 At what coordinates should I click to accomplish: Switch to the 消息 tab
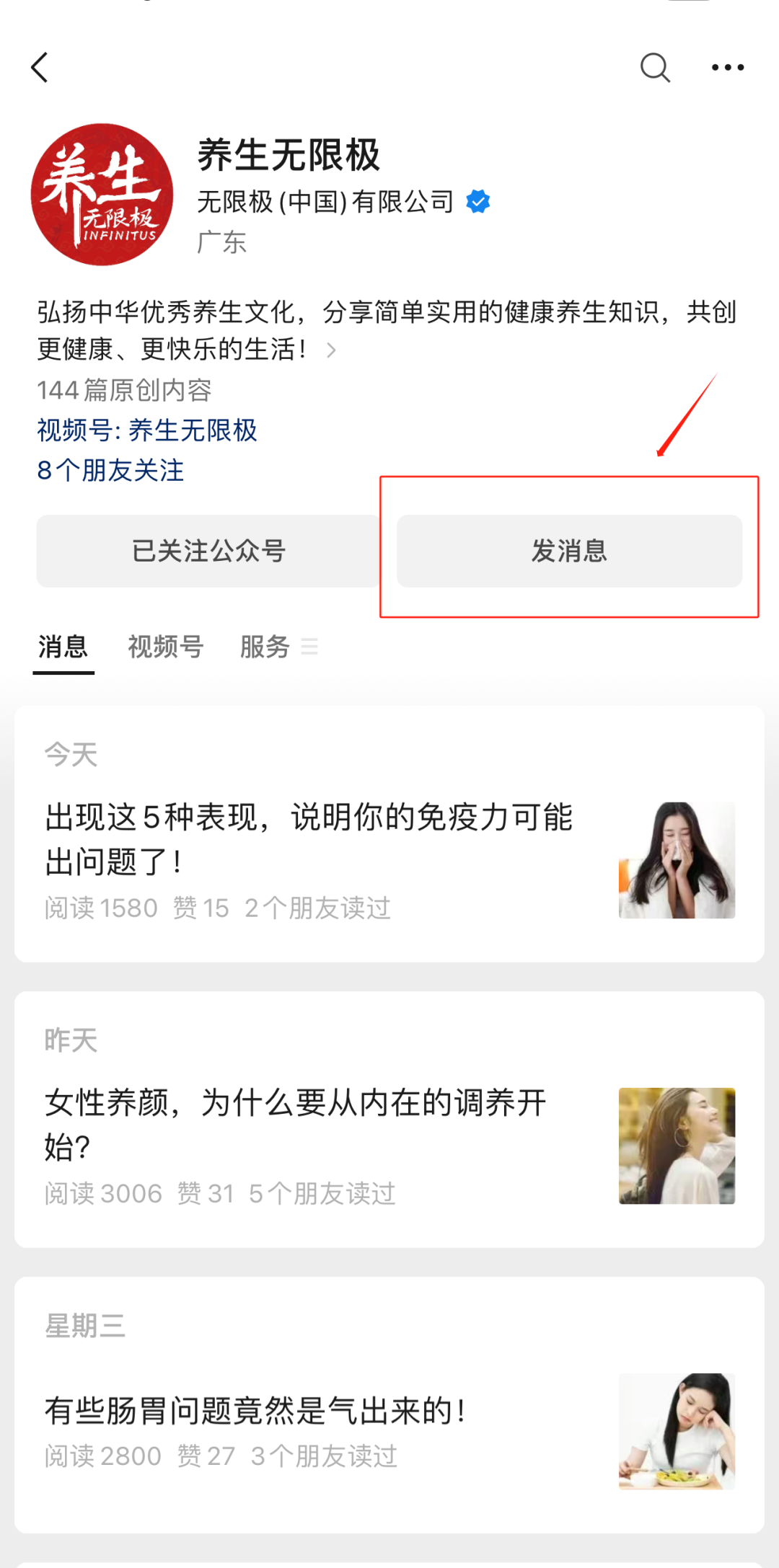coord(63,647)
